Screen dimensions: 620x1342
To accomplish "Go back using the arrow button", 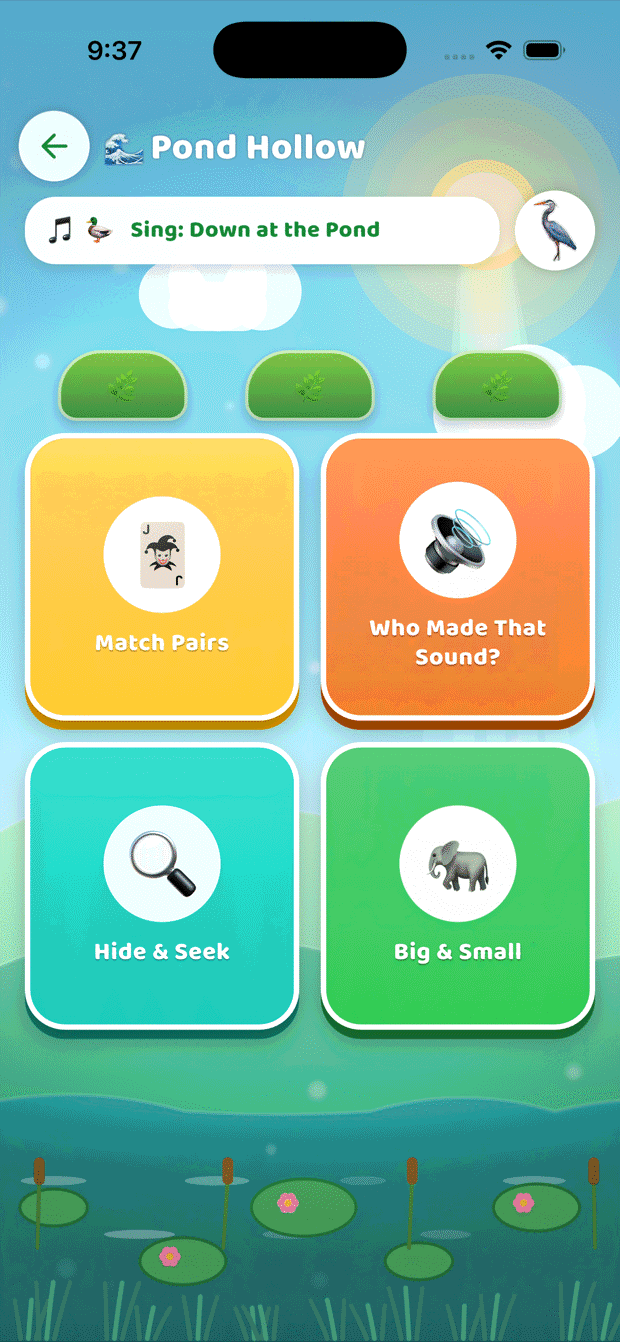I will pos(54,146).
